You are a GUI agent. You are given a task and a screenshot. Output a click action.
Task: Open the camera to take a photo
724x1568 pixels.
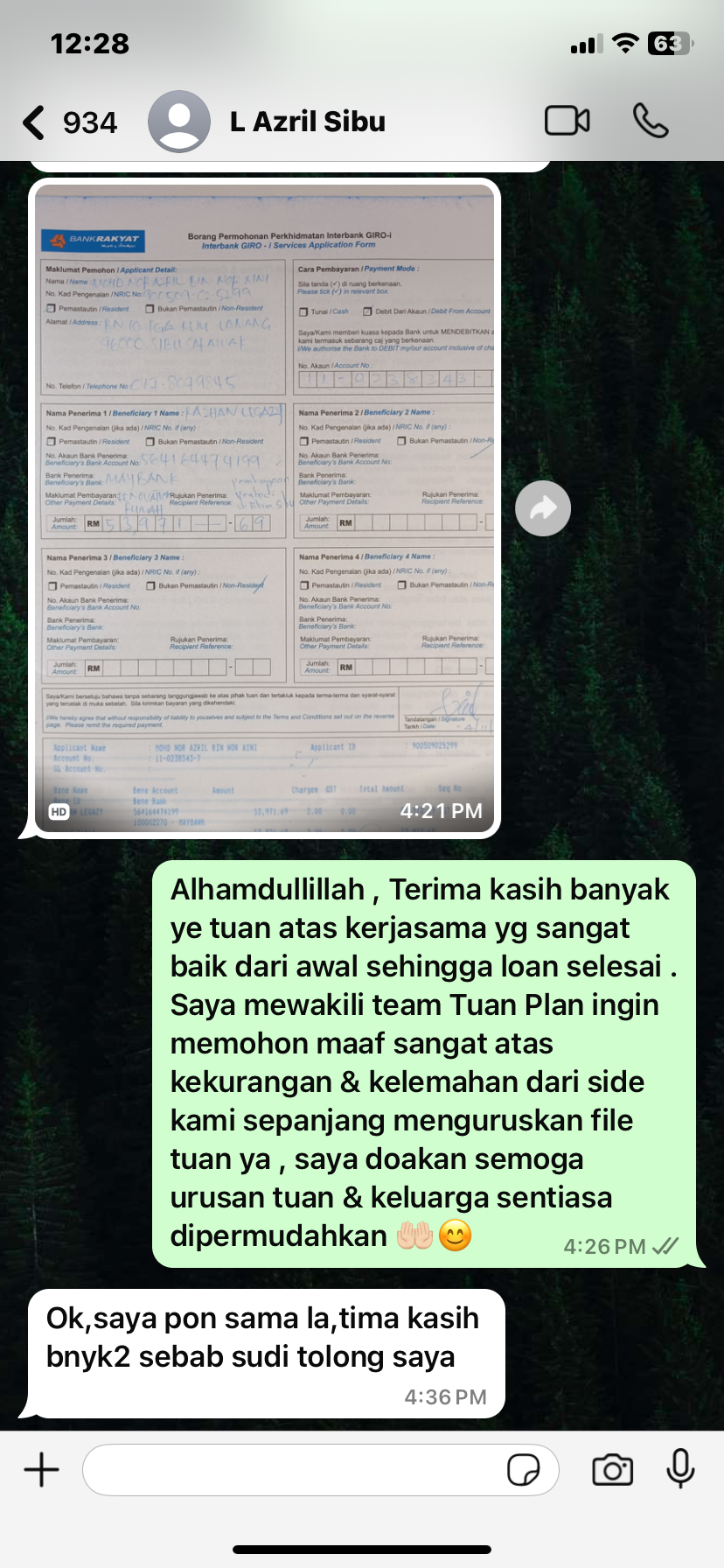[612, 1470]
